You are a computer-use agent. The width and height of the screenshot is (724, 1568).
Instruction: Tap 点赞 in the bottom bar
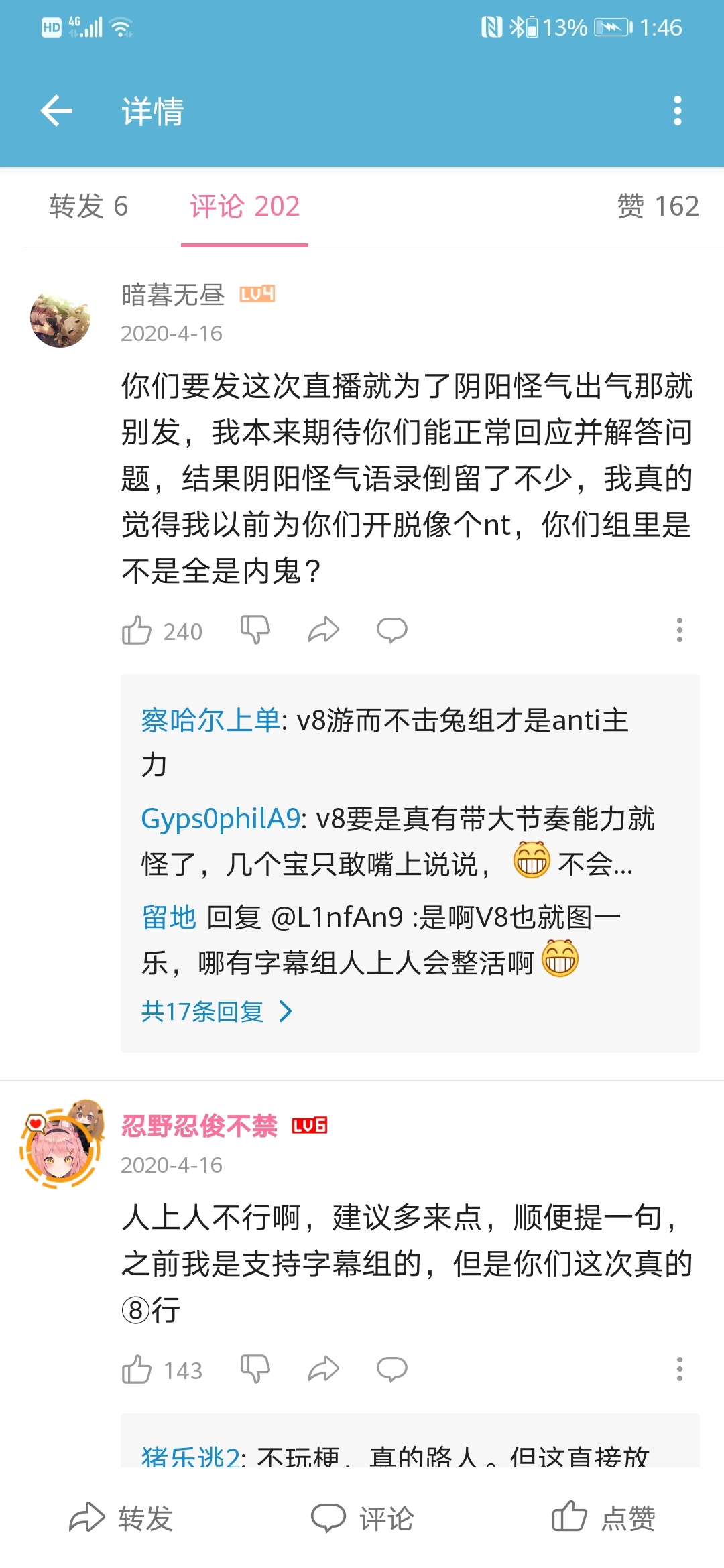click(x=603, y=1518)
